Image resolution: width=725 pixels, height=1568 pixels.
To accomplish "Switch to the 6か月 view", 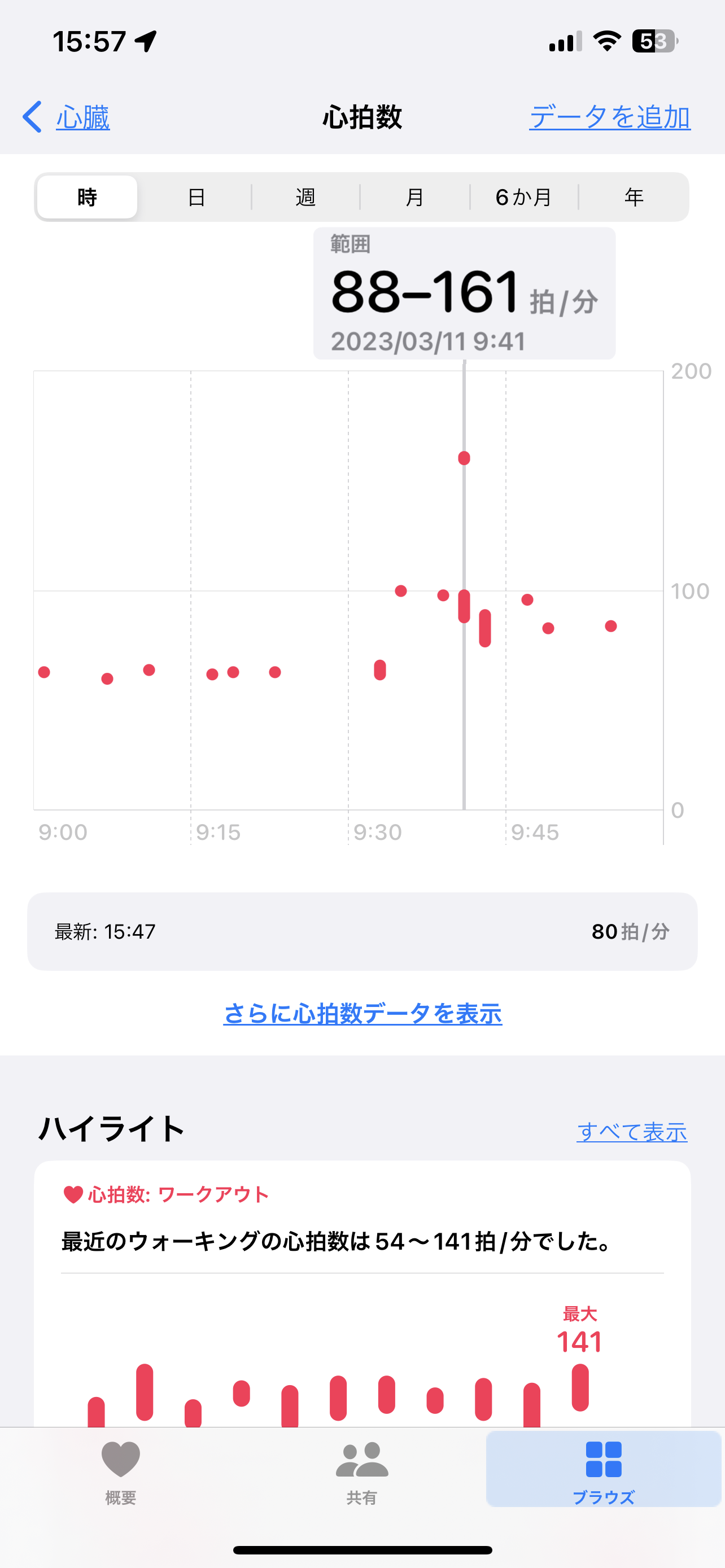I will [x=523, y=197].
